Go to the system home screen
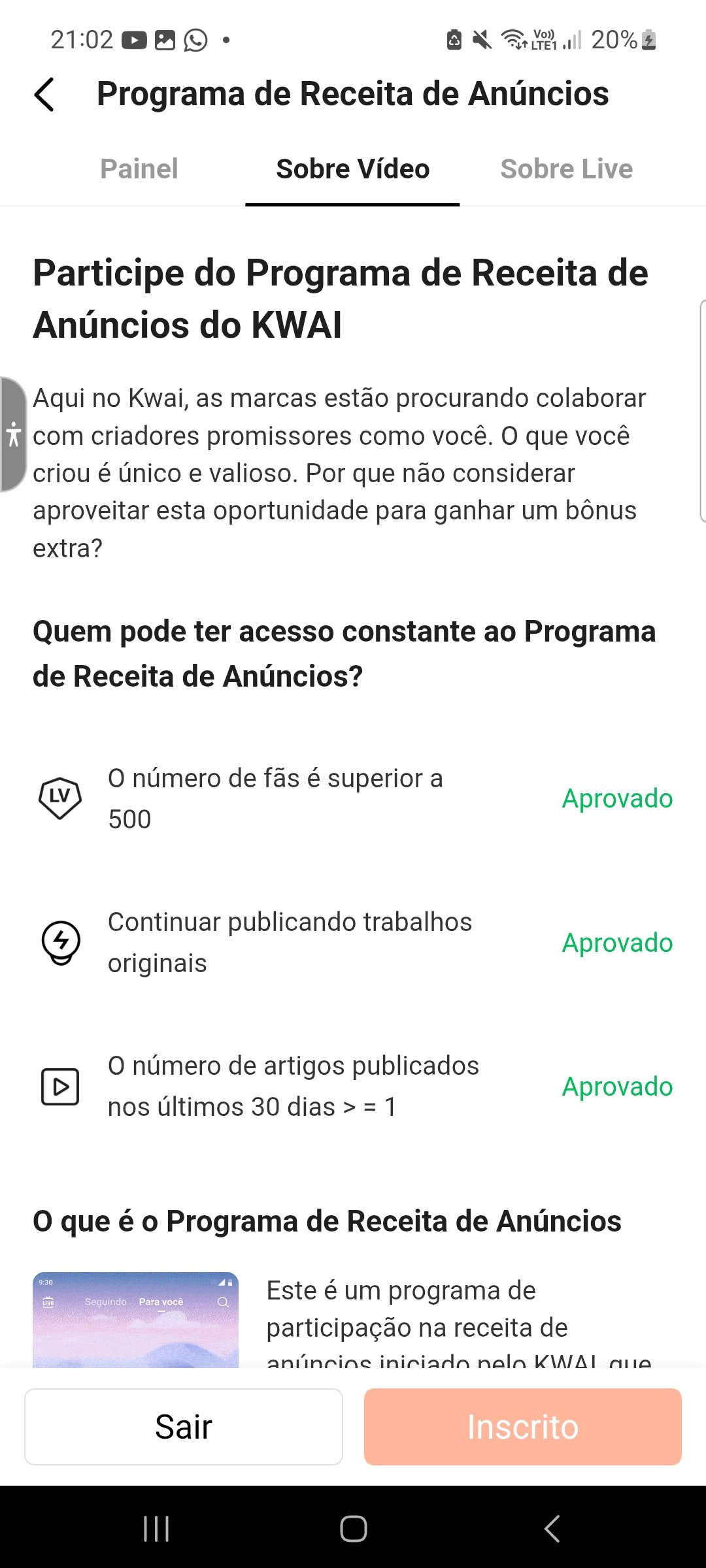This screenshot has height=1568, width=706. pos(353,1528)
